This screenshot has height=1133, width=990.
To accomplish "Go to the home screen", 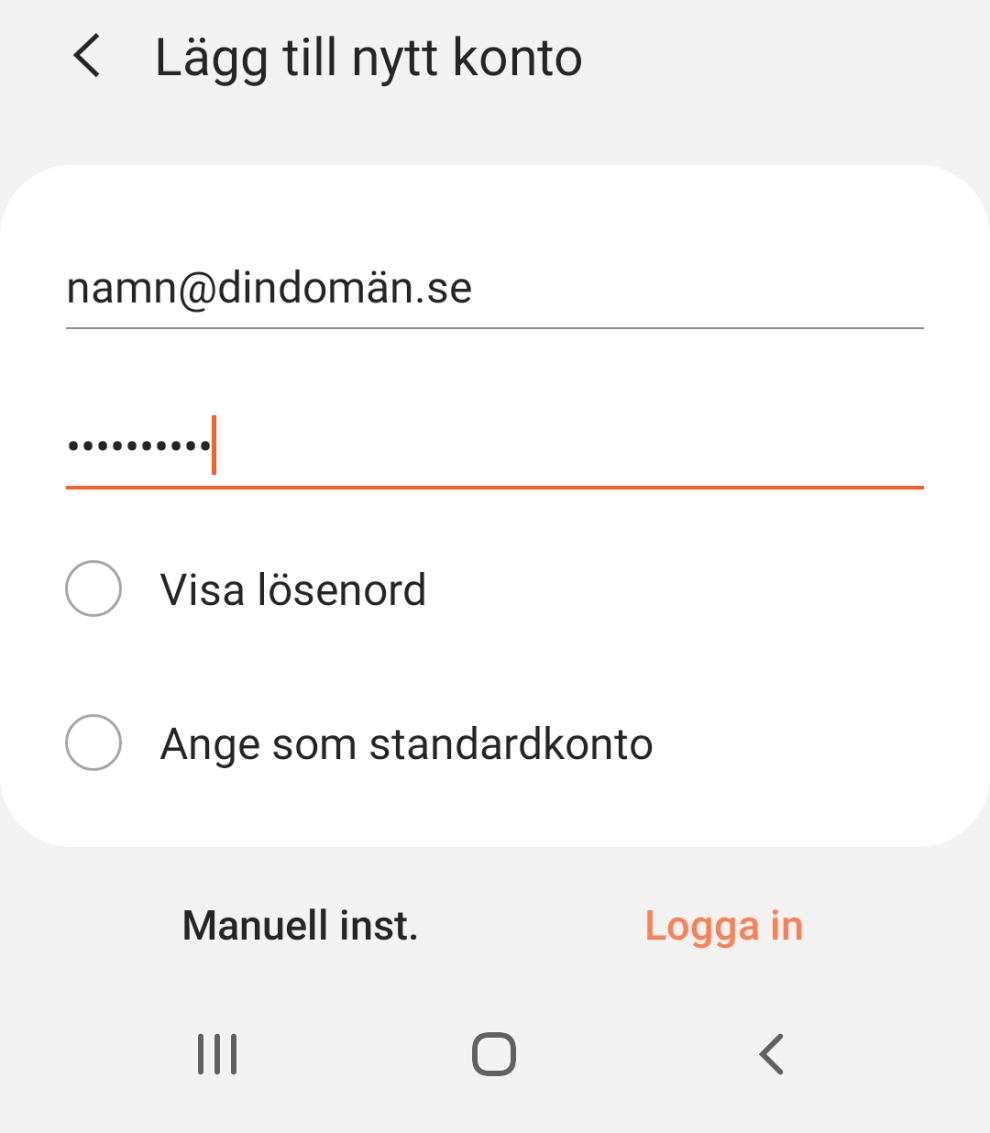I will (494, 1054).
